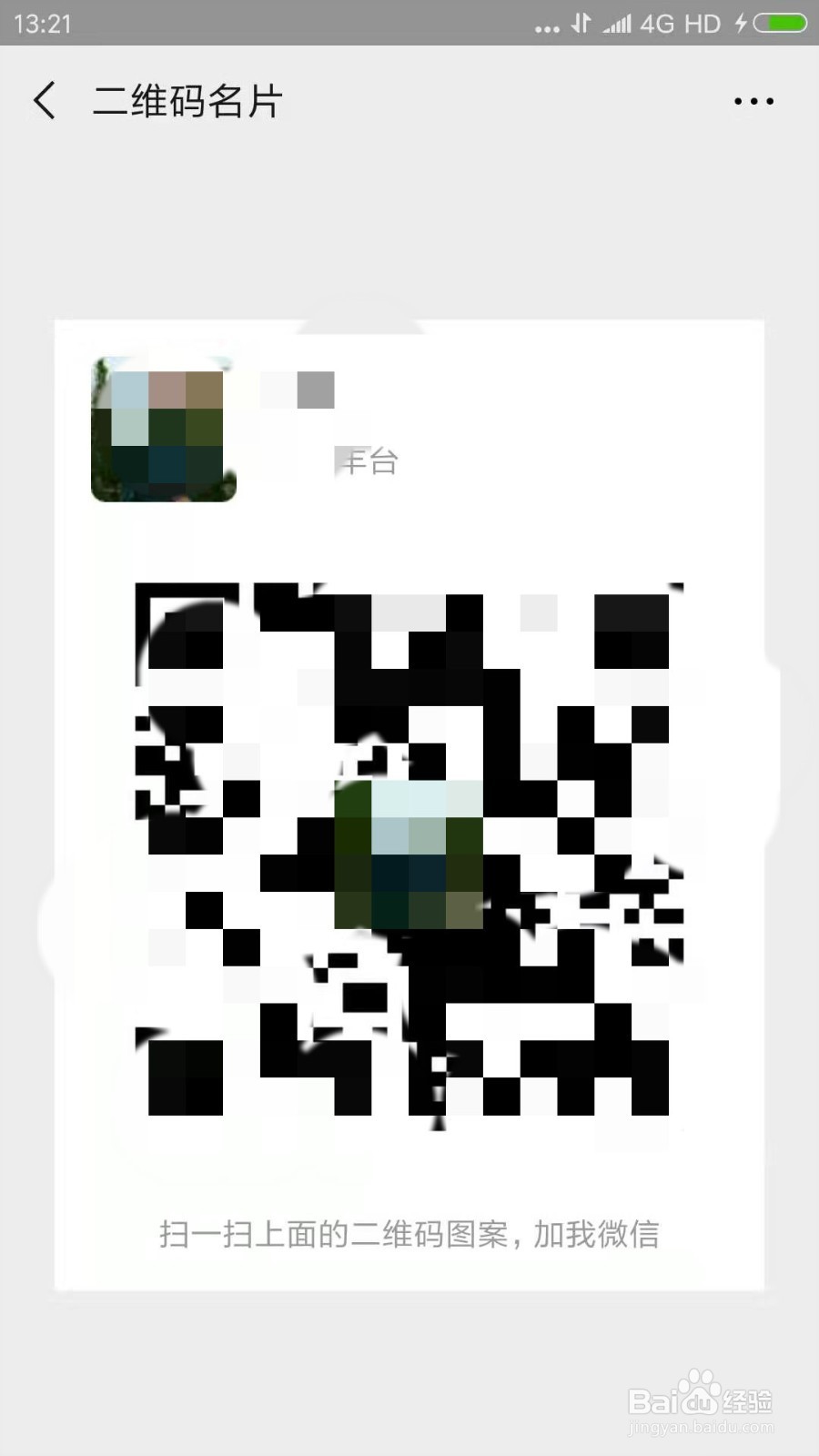This screenshot has width=819, height=1456.
Task: Tap the notification dots in status bar
Action: click(x=545, y=27)
